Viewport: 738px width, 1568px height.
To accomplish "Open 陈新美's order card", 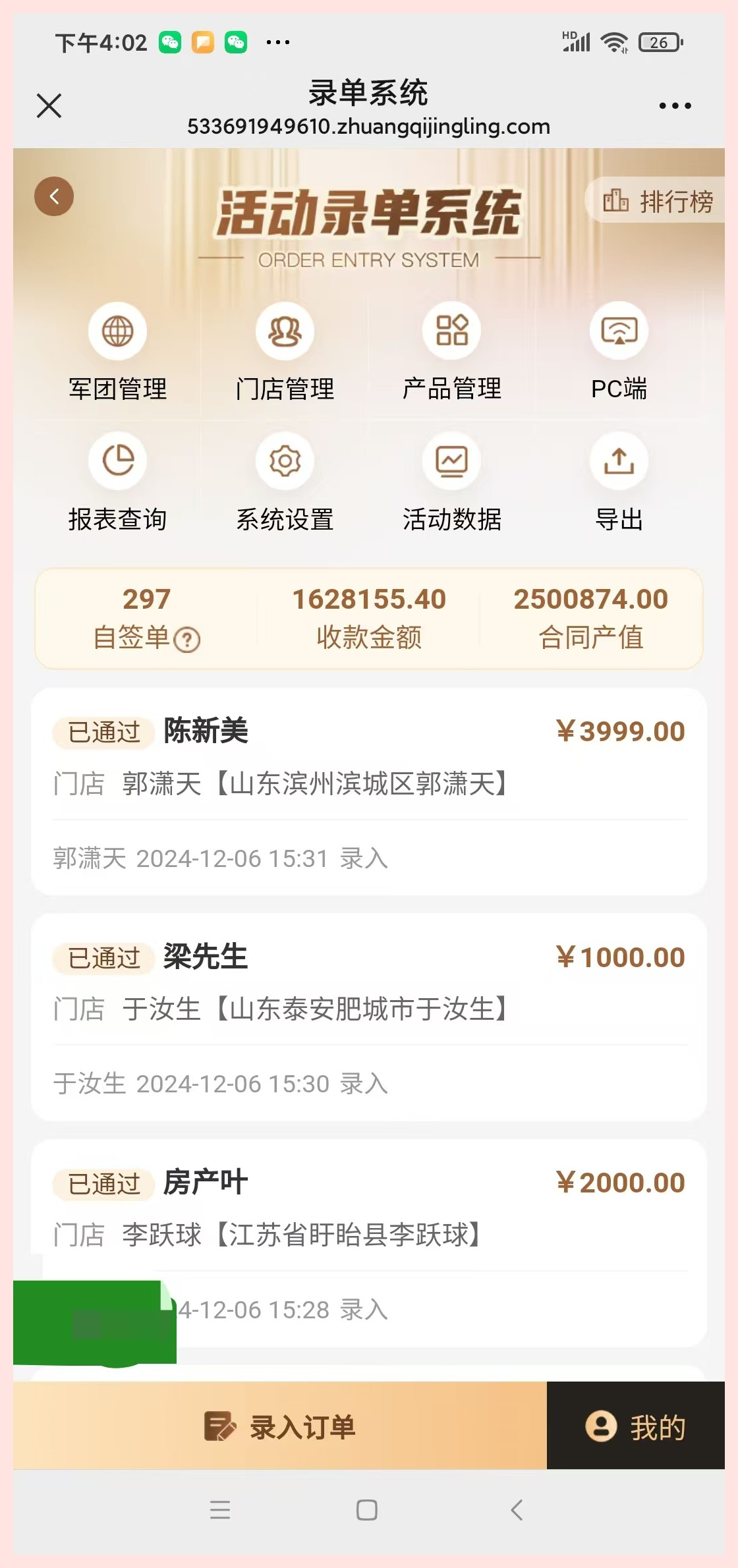I will [369, 791].
